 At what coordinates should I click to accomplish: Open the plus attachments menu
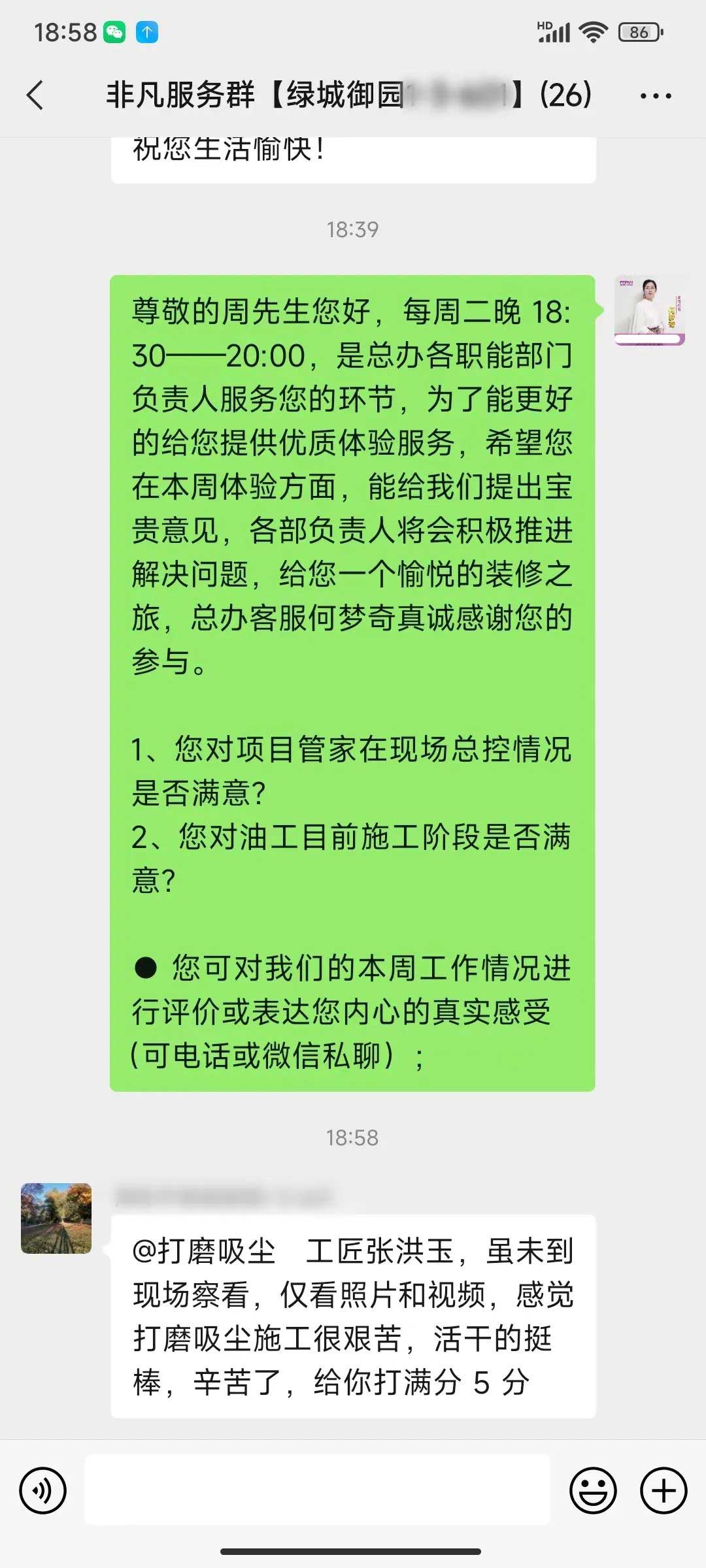point(664,1491)
